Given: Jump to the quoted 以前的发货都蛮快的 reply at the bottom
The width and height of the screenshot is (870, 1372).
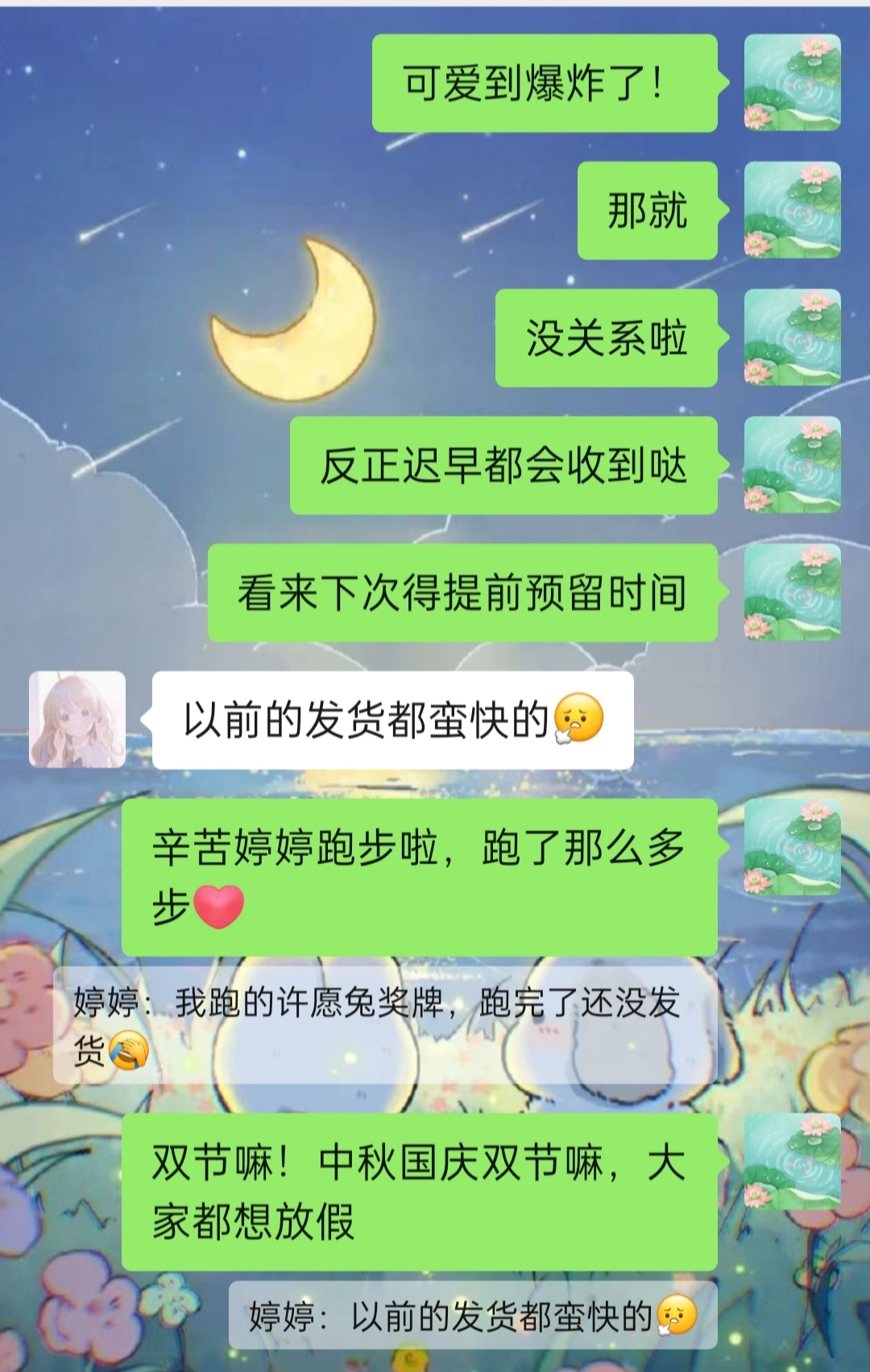Looking at the screenshot, I should click(473, 1316).
